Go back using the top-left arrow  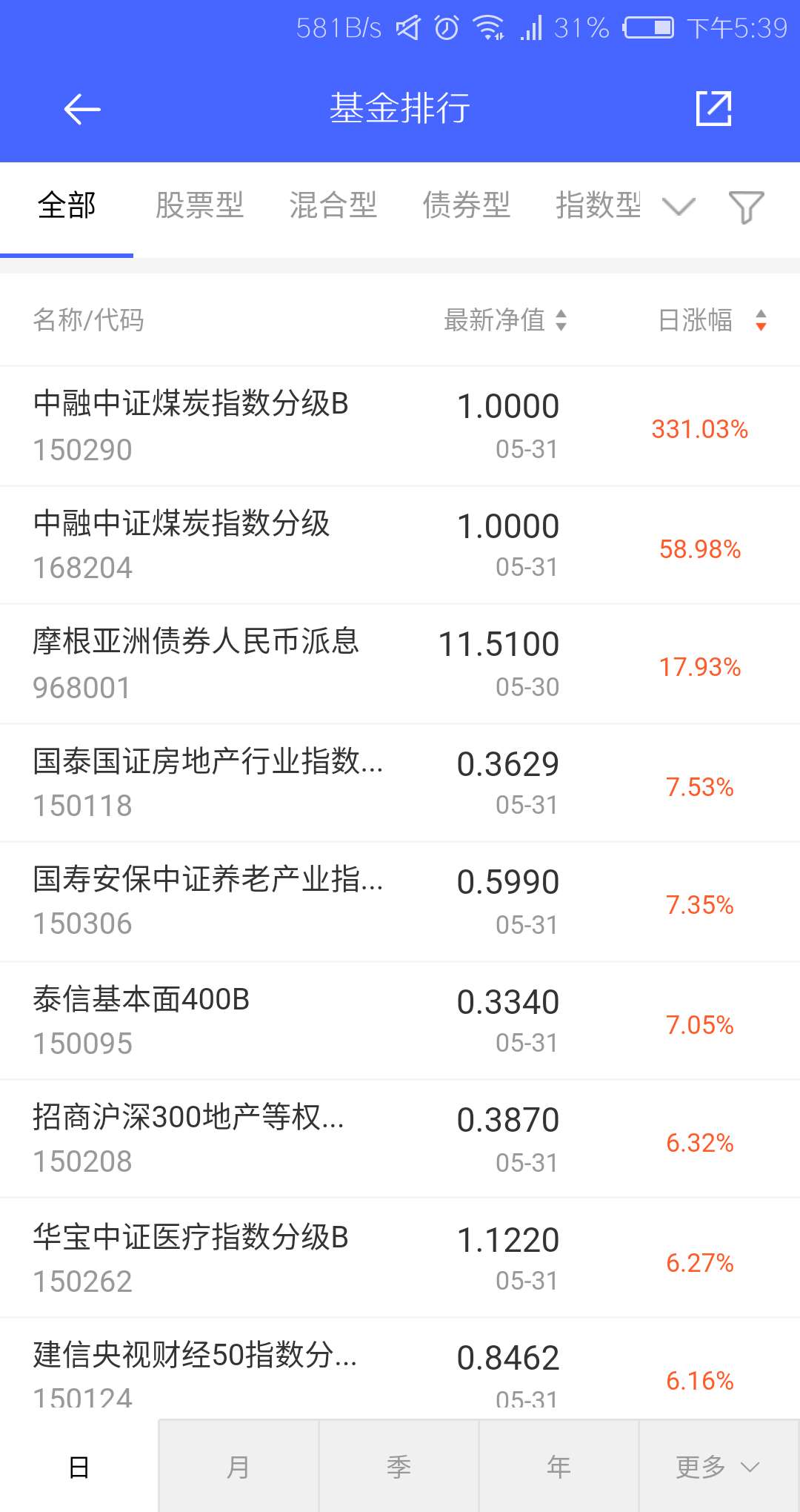tap(81, 109)
